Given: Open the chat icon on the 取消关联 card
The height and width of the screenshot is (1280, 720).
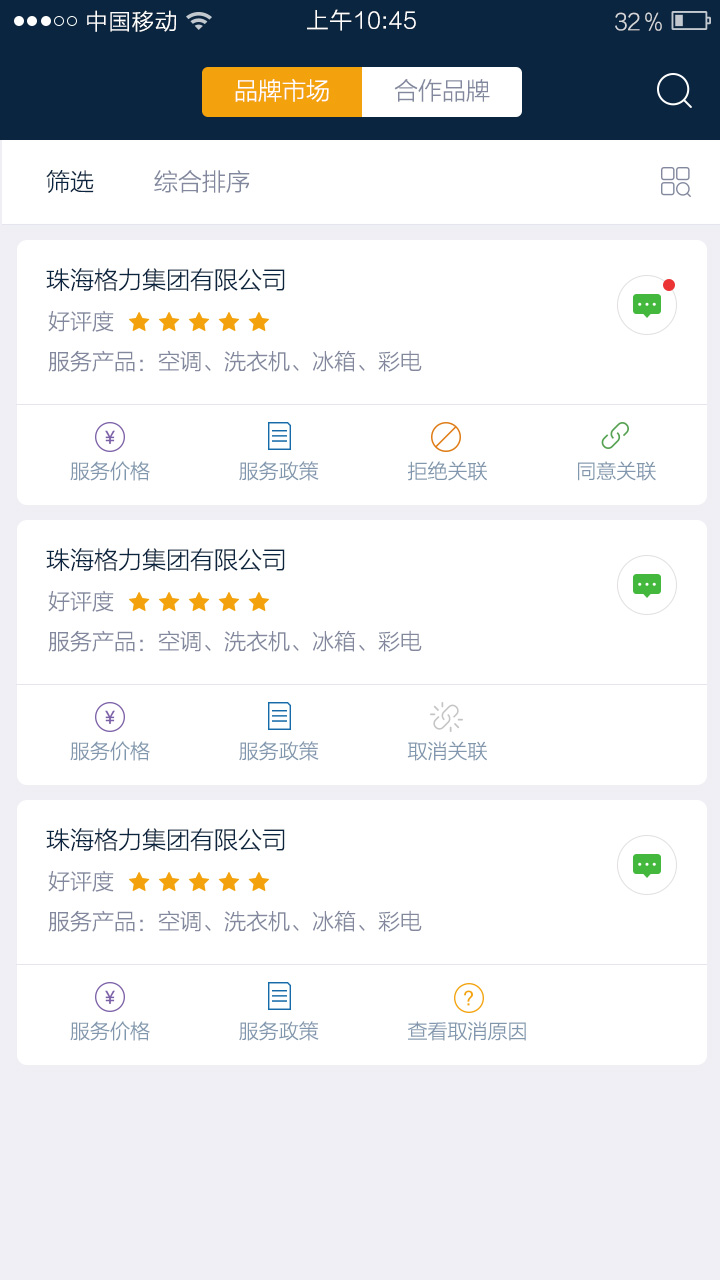Looking at the screenshot, I should [x=647, y=585].
